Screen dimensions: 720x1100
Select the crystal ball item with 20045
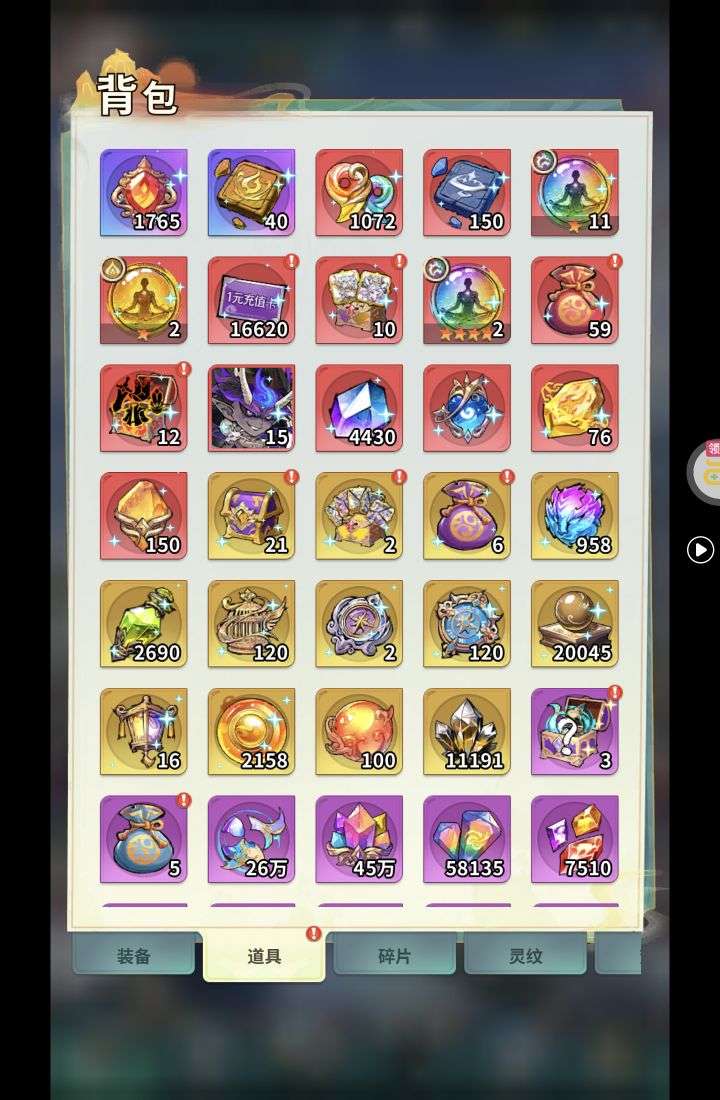[x=574, y=624]
